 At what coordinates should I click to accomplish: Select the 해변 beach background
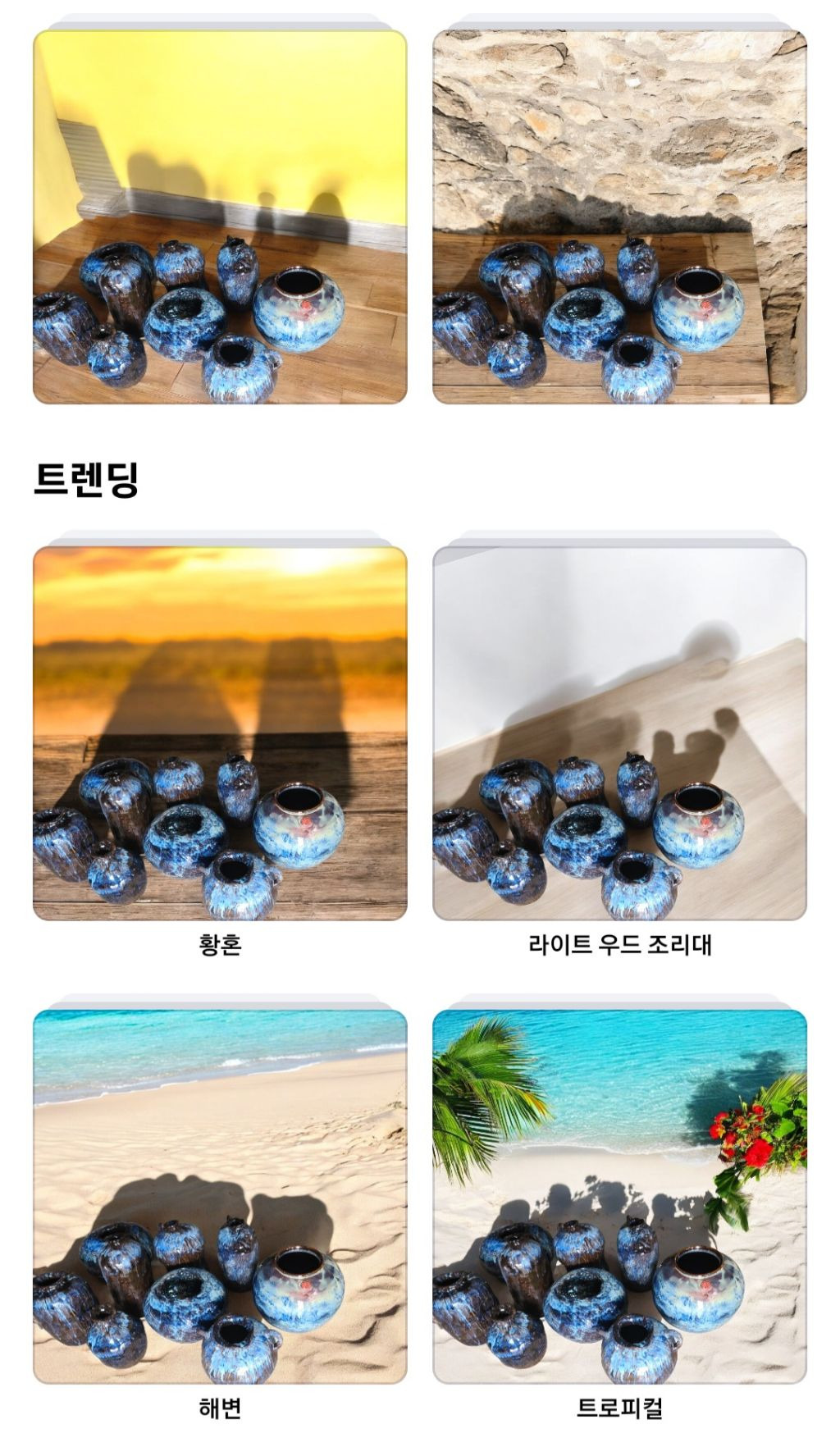point(220,1197)
